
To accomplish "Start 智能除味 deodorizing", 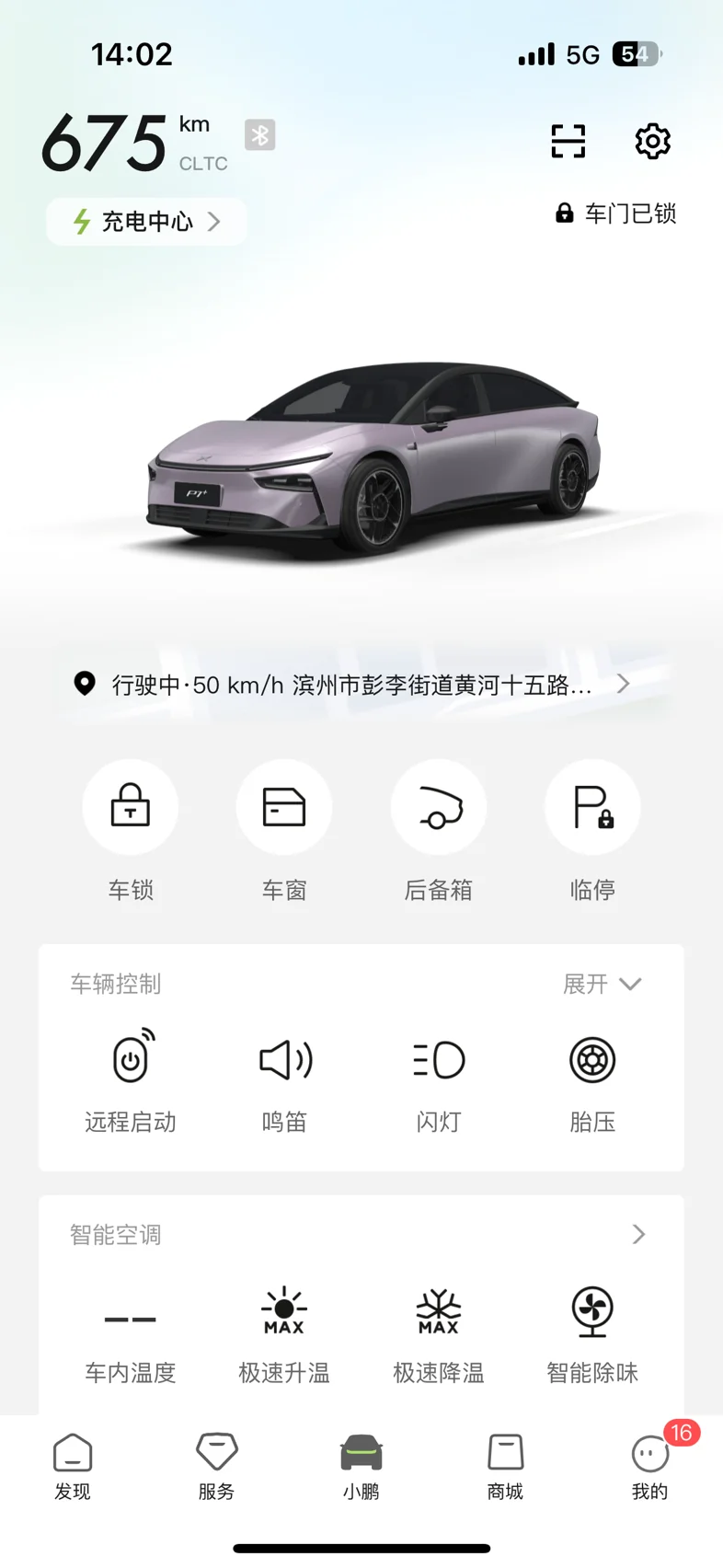I will 592,1333.
